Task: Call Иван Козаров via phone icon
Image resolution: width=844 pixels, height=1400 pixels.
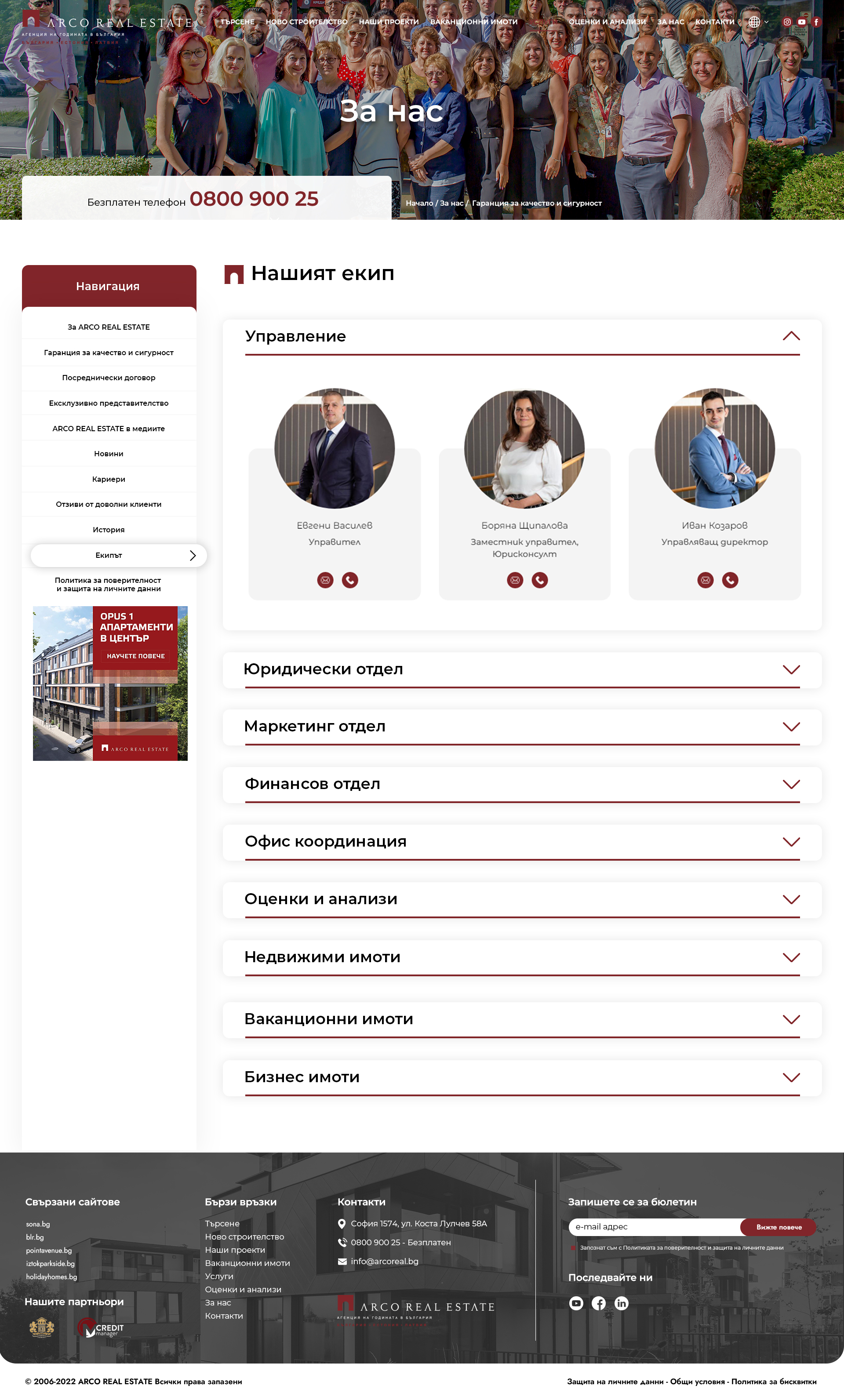Action: pos(730,580)
